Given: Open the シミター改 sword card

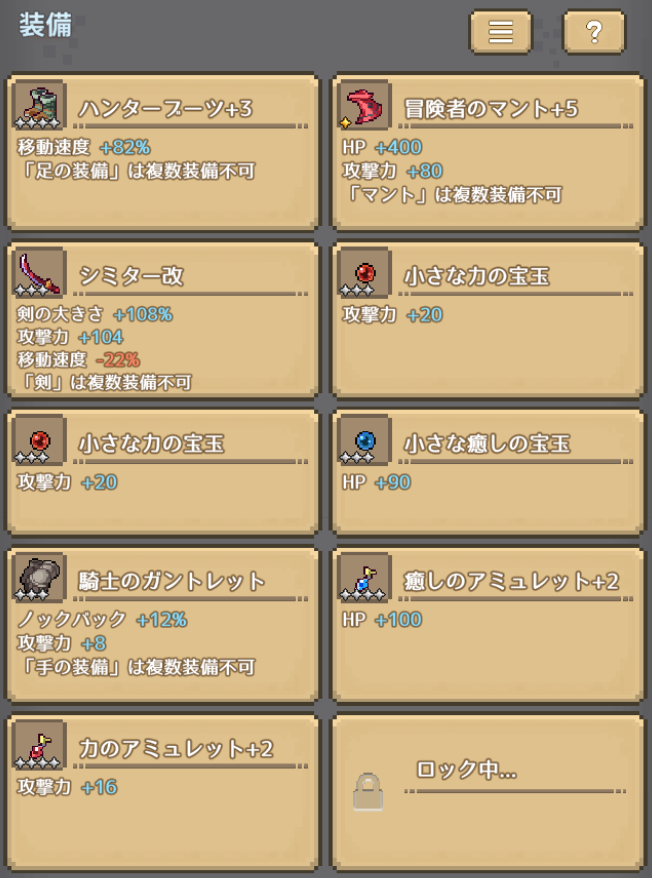Looking at the screenshot, I should 163,319.
